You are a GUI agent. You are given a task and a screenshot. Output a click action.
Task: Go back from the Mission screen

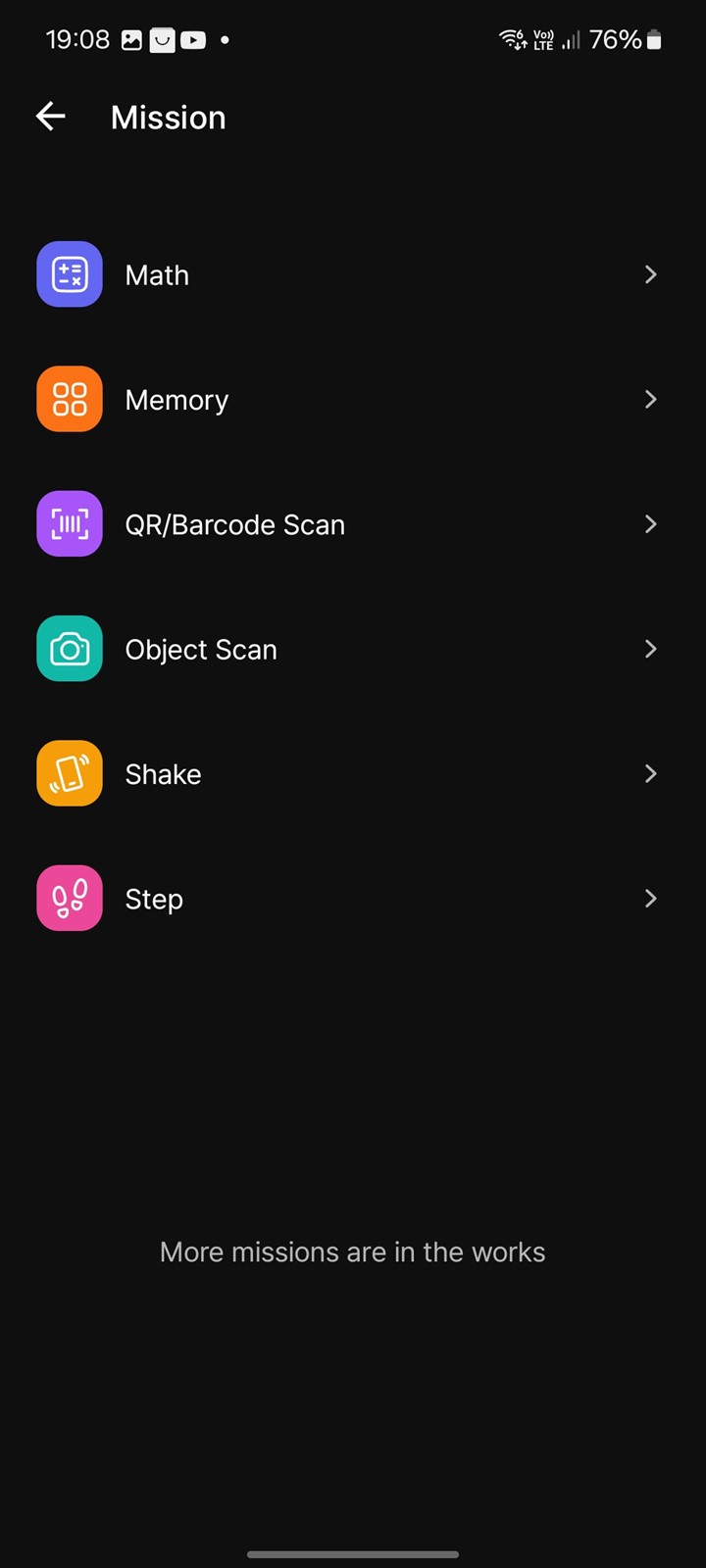pyautogui.click(x=51, y=117)
